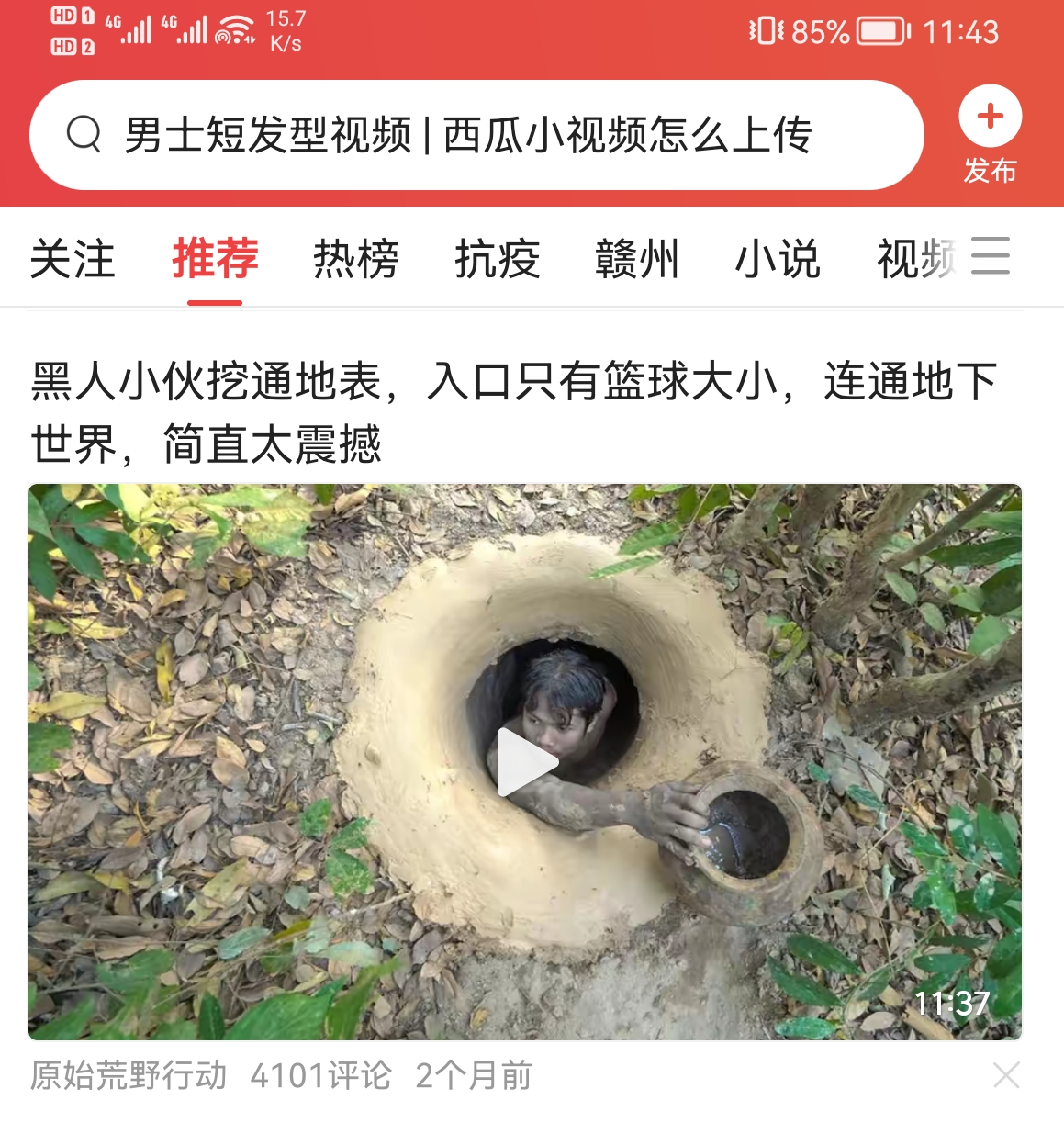1064x1134 pixels.
Task: Open the channel list menu icon
Action: tap(991, 256)
